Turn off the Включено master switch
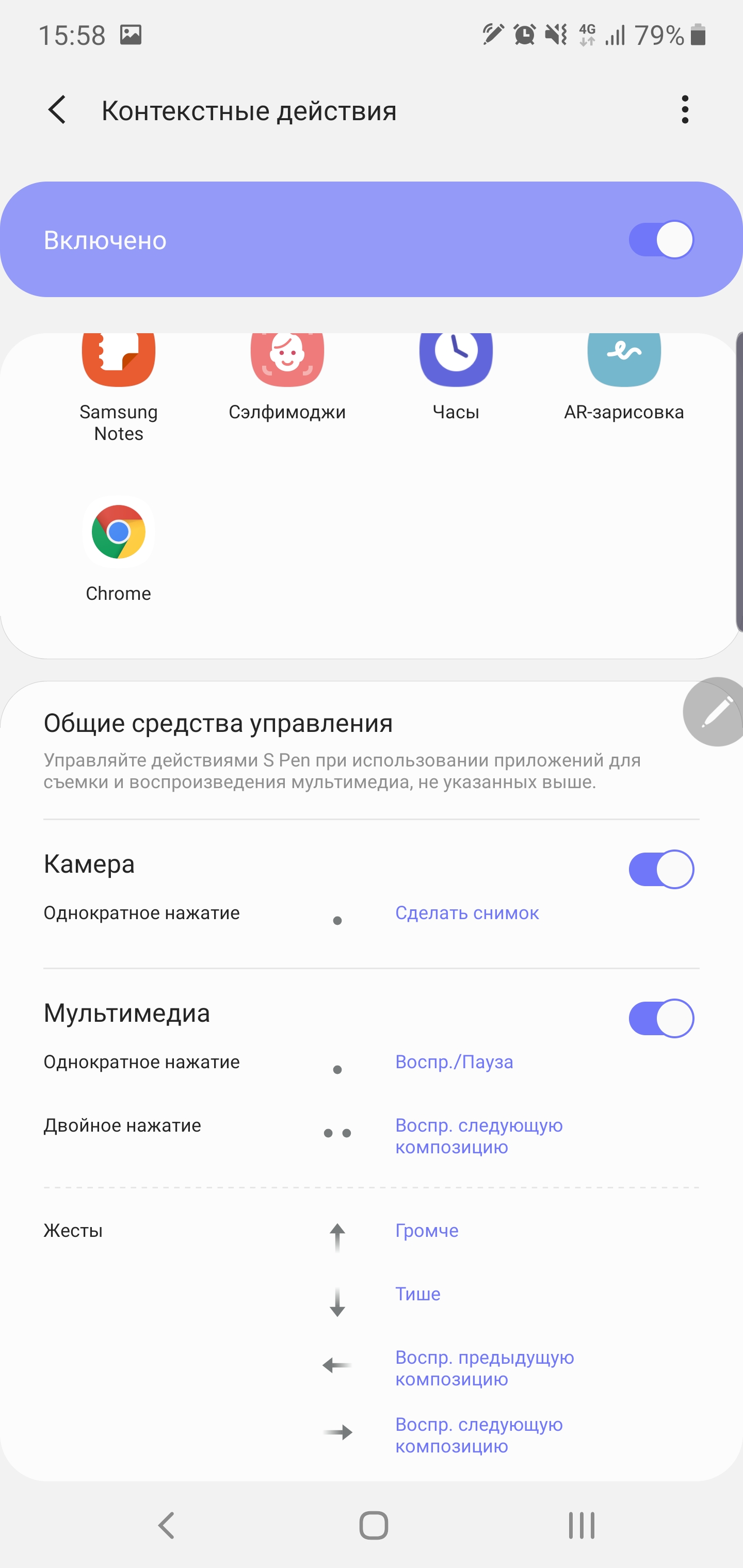The height and width of the screenshot is (1568, 743). point(661,240)
